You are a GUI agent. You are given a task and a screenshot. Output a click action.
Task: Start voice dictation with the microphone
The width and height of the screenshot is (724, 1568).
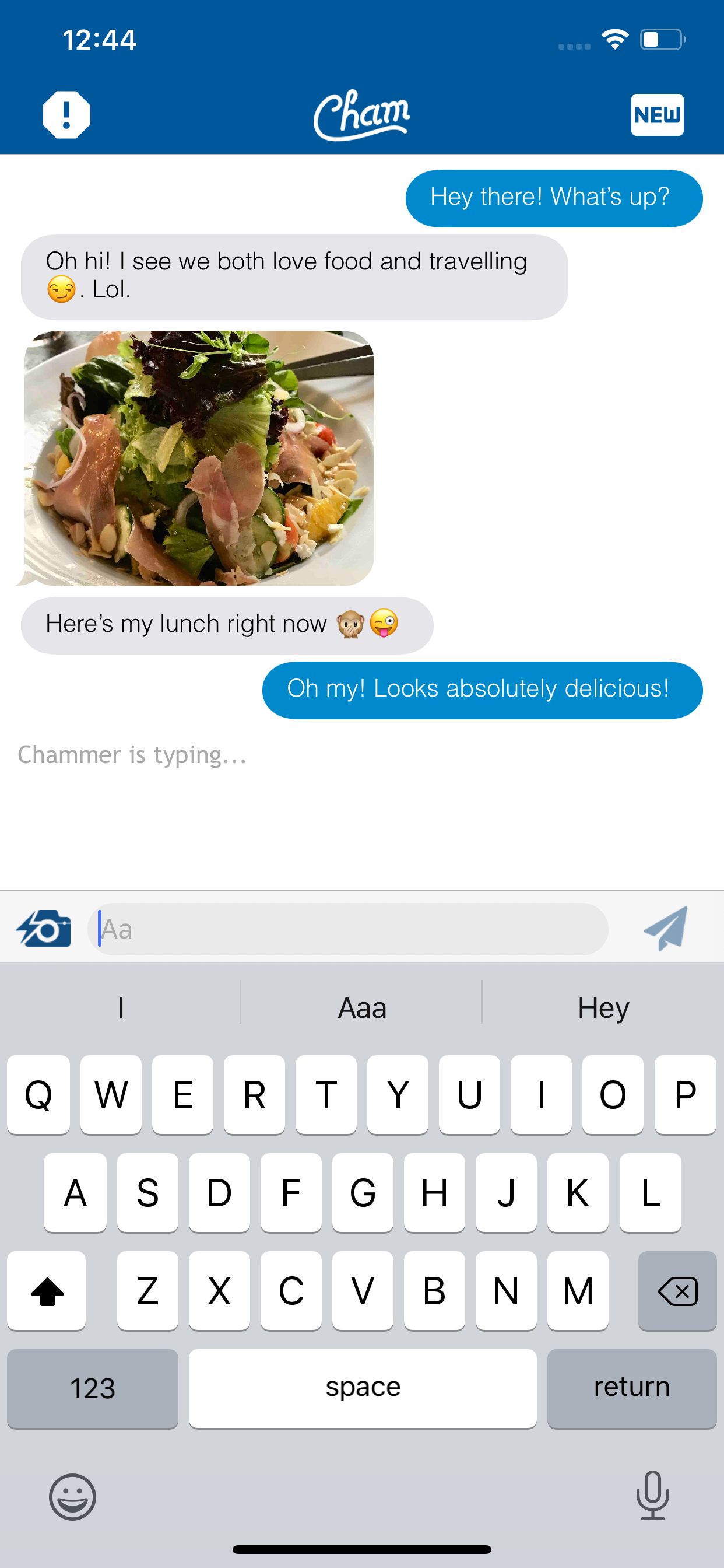point(652,1496)
